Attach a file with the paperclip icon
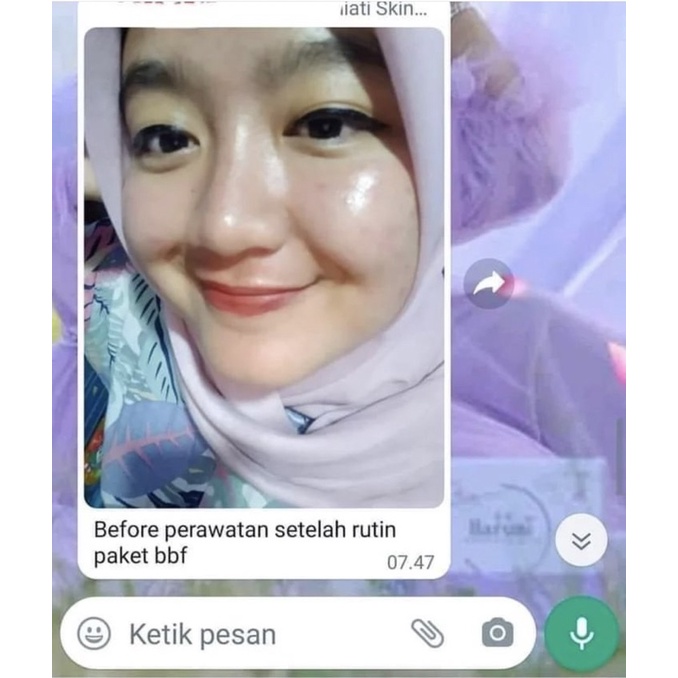Image resolution: width=678 pixels, height=678 pixels. [x=428, y=633]
